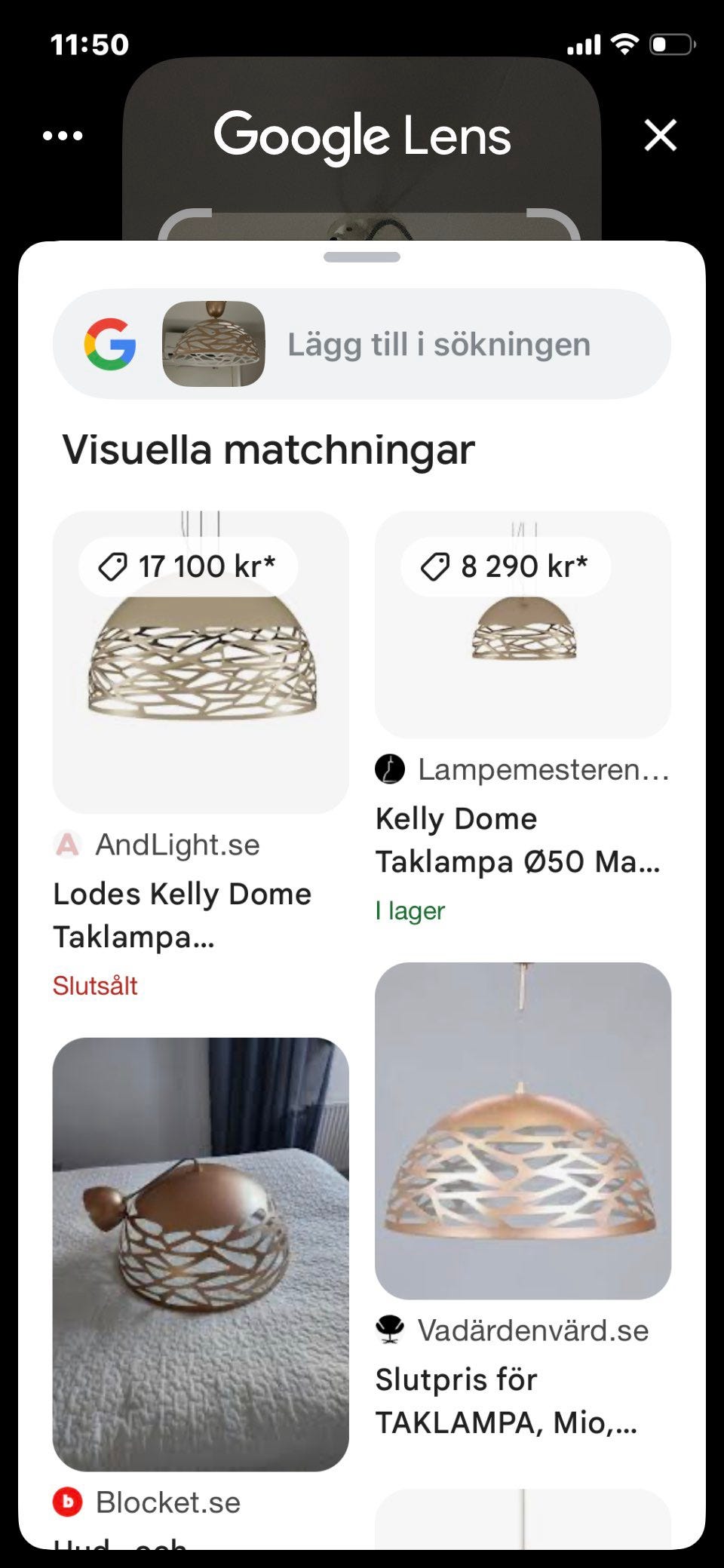
Task: Tap the Blocket.se favicon
Action: pos(68,1502)
